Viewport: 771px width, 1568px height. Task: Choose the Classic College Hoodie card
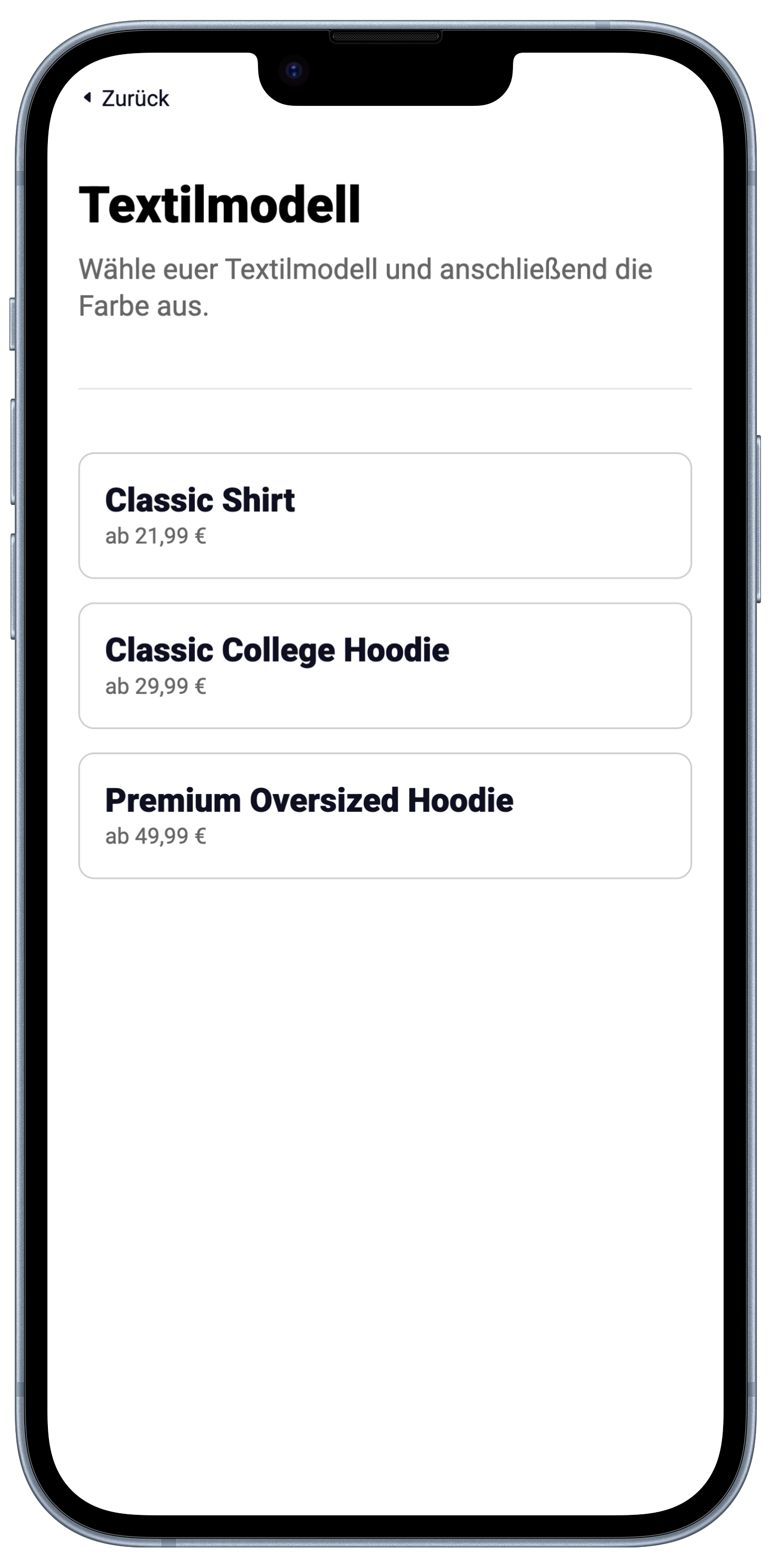(x=384, y=666)
